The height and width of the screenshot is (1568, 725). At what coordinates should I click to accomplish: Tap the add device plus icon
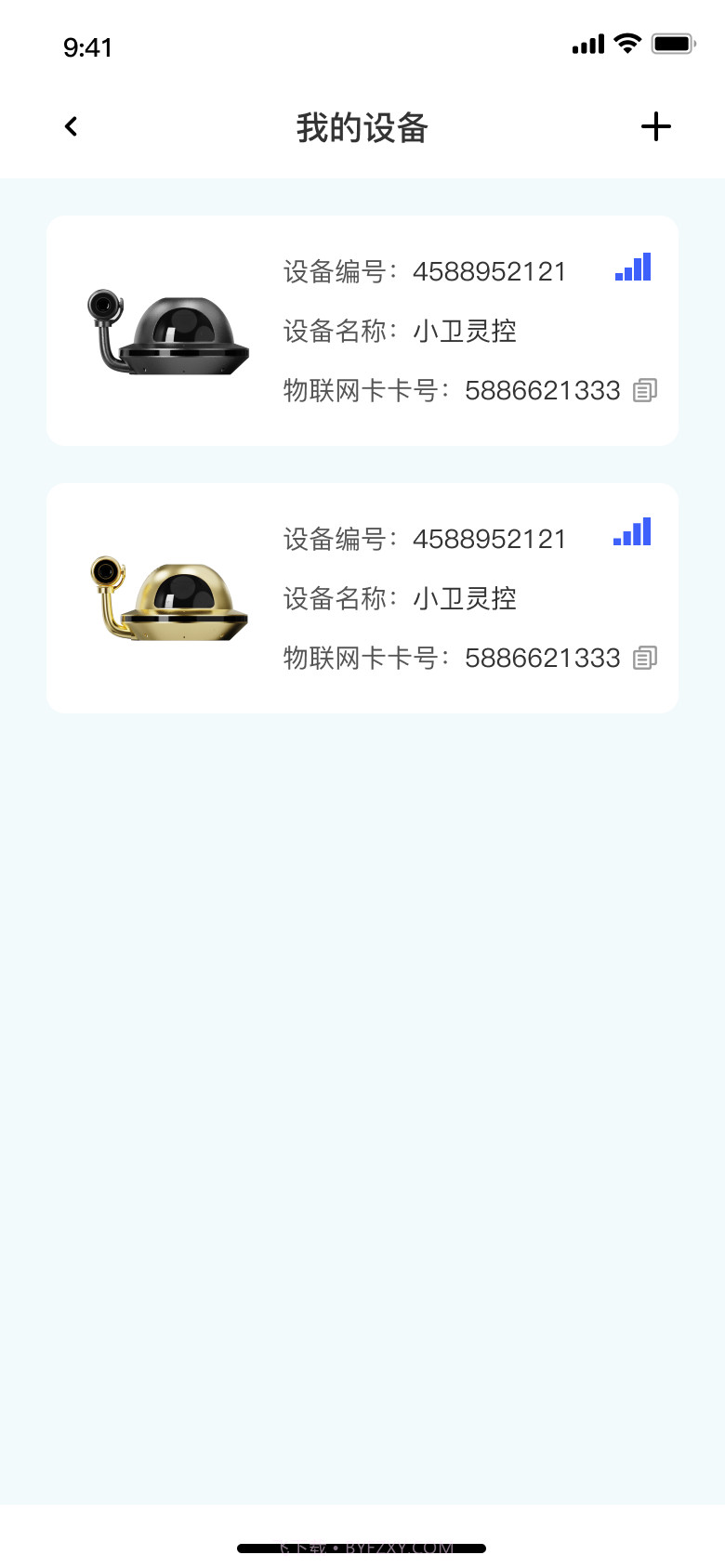(x=656, y=126)
